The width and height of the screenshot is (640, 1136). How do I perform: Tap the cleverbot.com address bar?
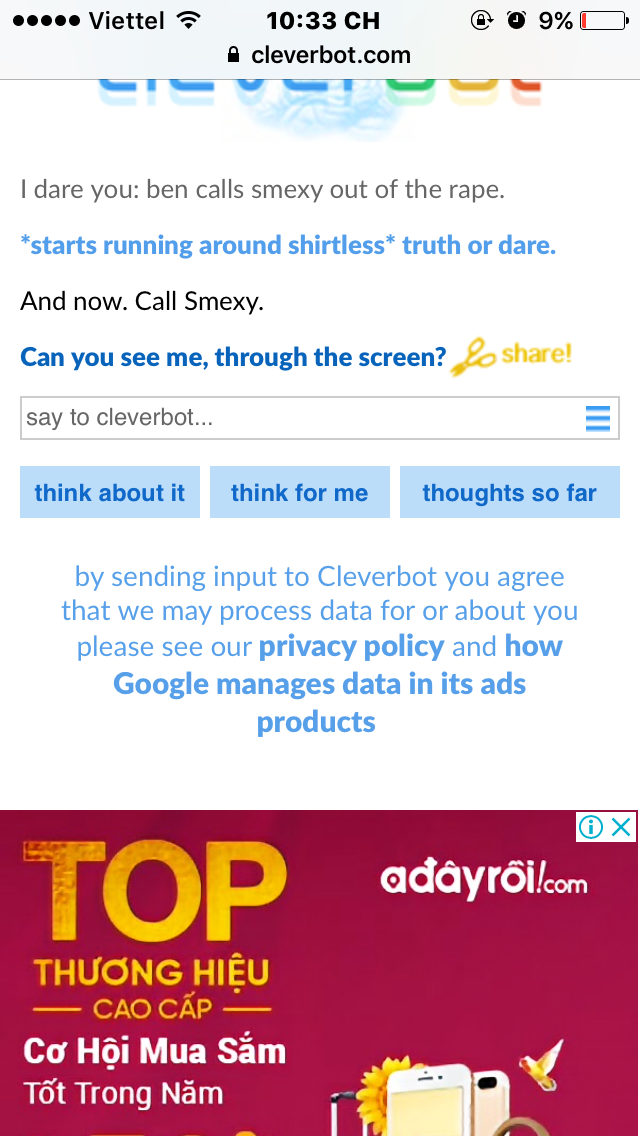click(x=320, y=55)
